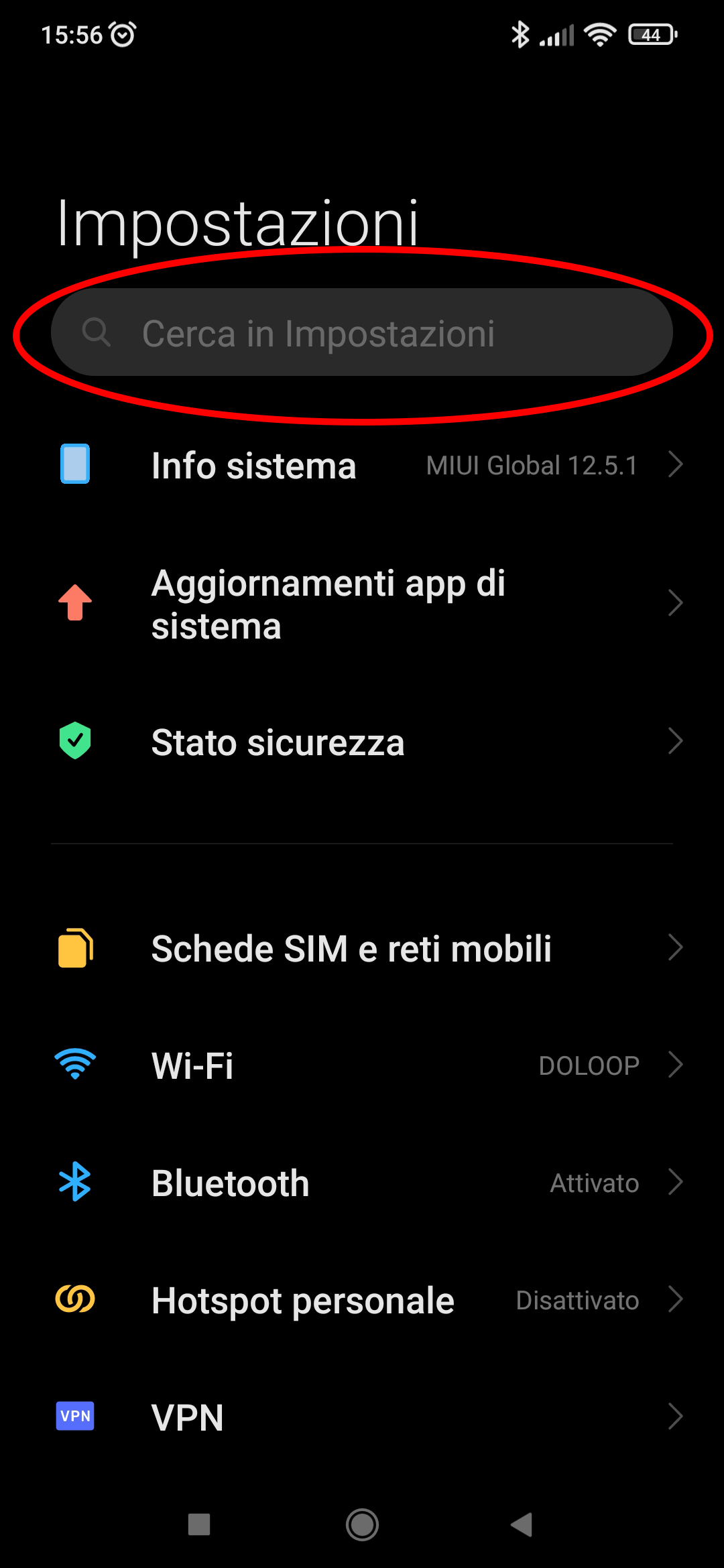Open recent apps with the square button
724x1568 pixels.
point(199,1524)
